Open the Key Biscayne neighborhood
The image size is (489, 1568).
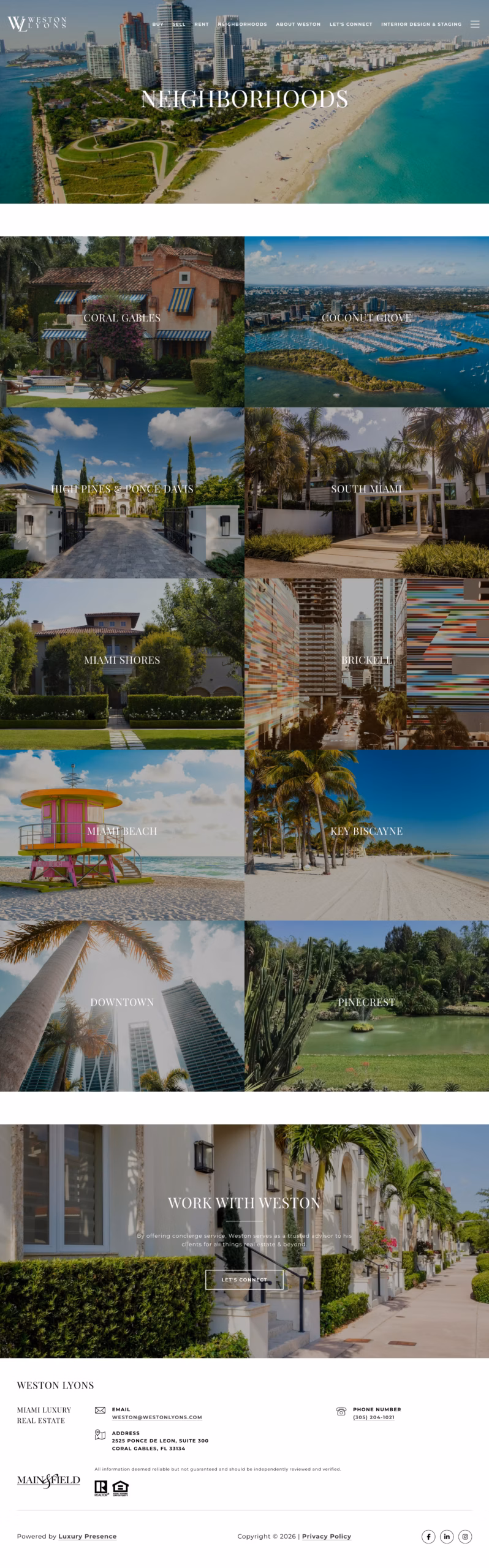point(366,834)
